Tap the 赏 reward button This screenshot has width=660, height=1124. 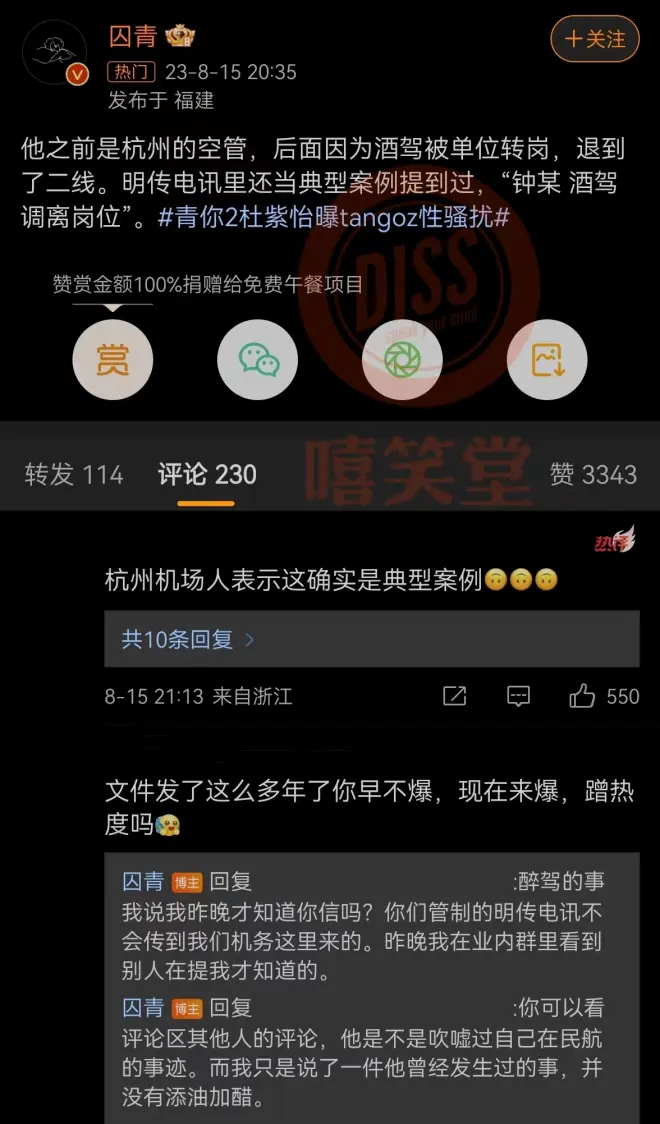tap(112, 359)
